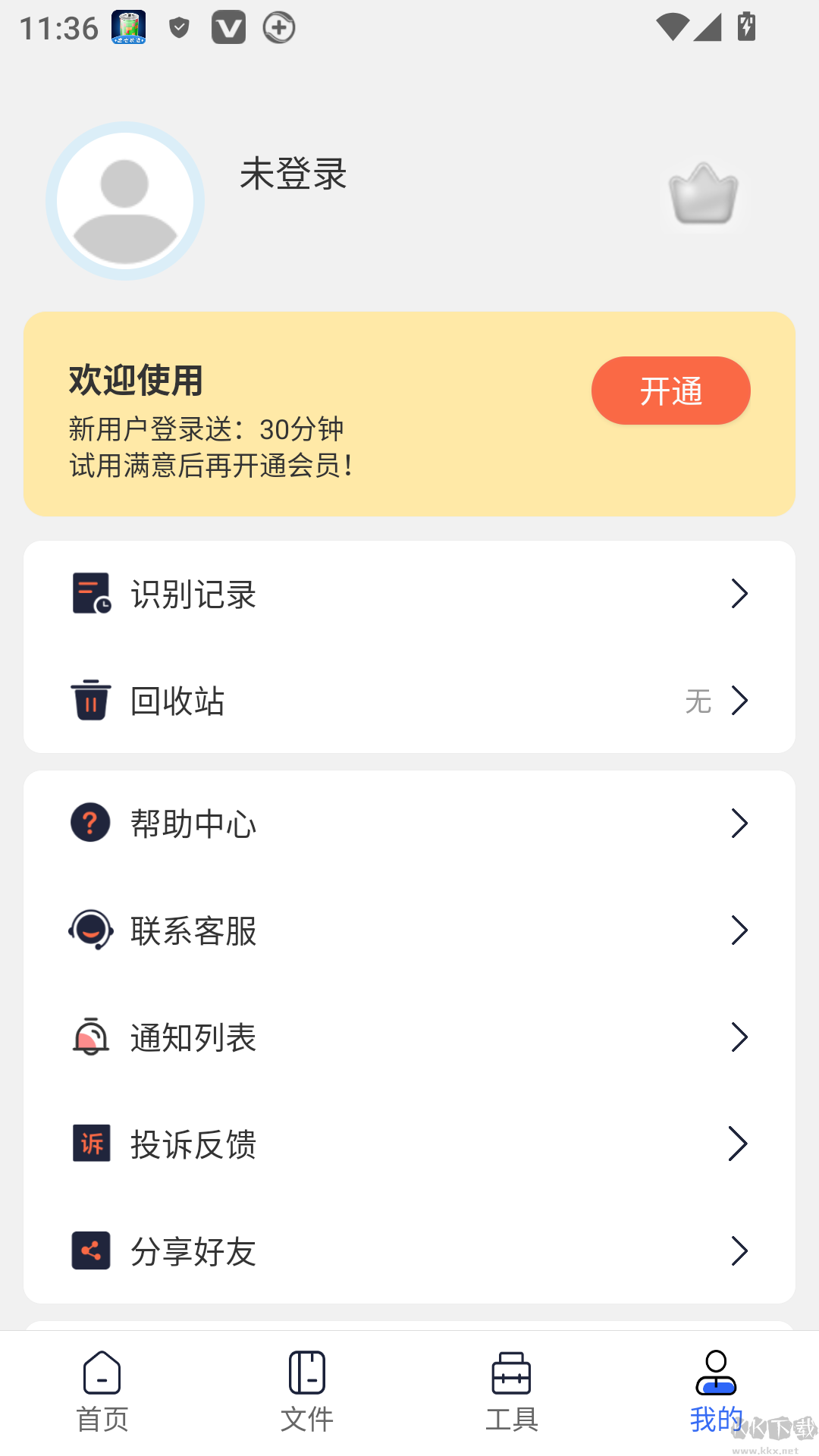819x1456 pixels.
Task: Select the 回收站 trash icon
Action: (89, 701)
